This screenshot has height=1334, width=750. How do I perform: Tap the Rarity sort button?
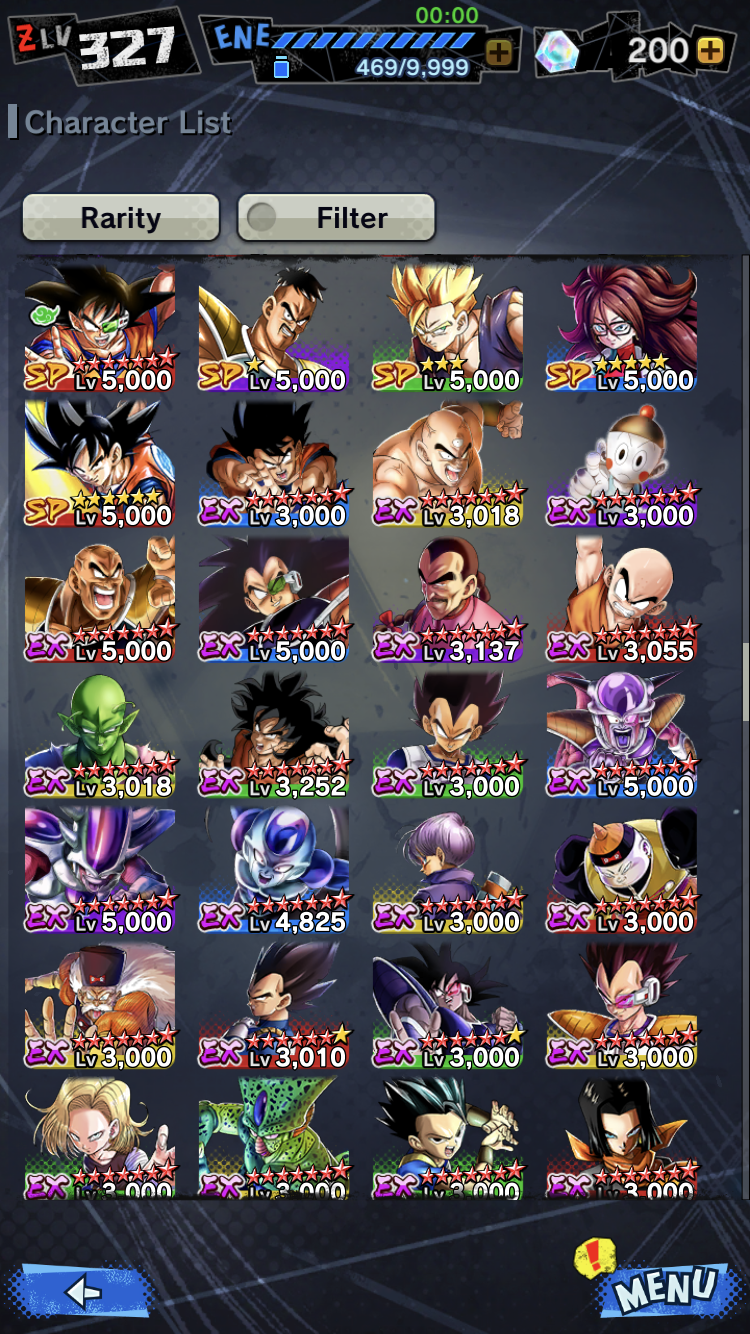121,218
